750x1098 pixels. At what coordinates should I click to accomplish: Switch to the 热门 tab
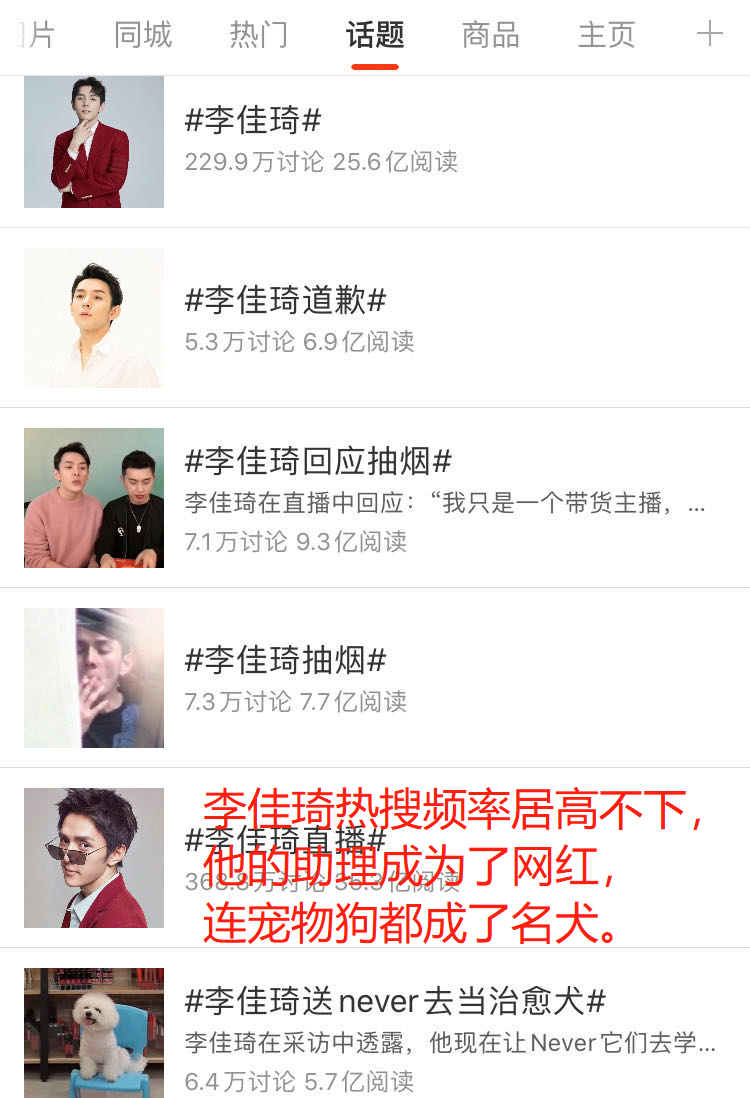[258, 33]
